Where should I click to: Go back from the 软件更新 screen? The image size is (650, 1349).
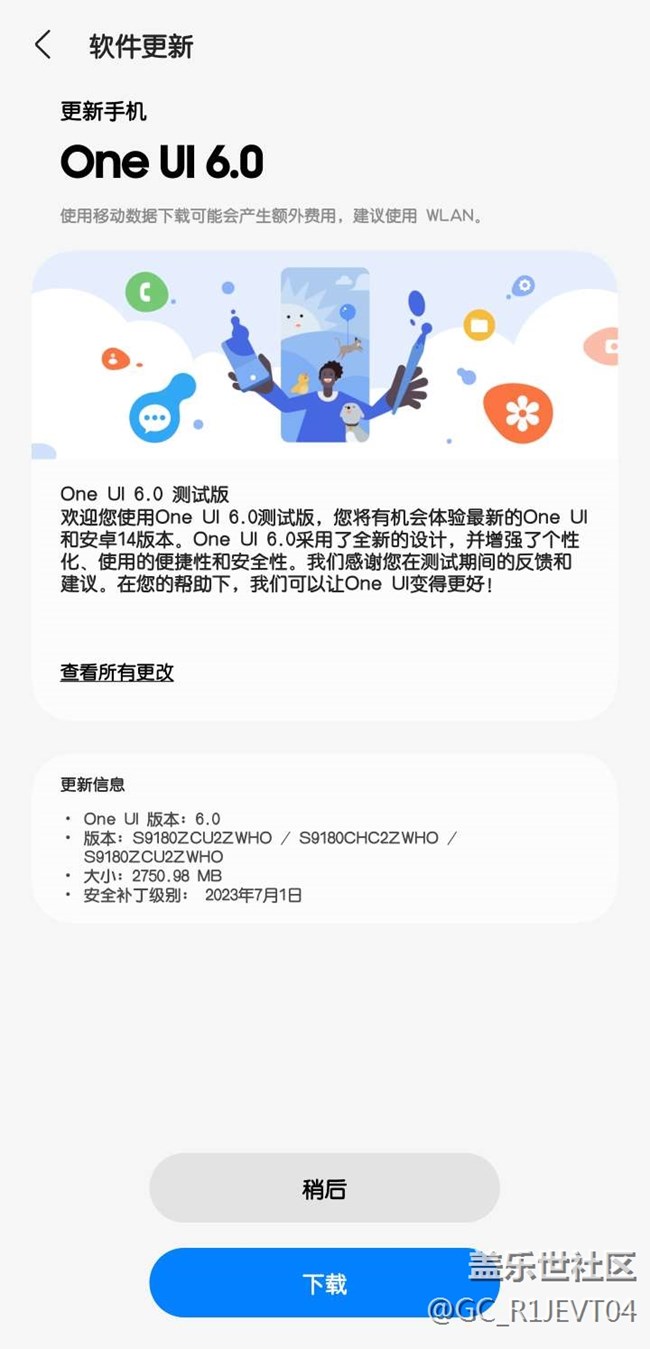pos(42,45)
